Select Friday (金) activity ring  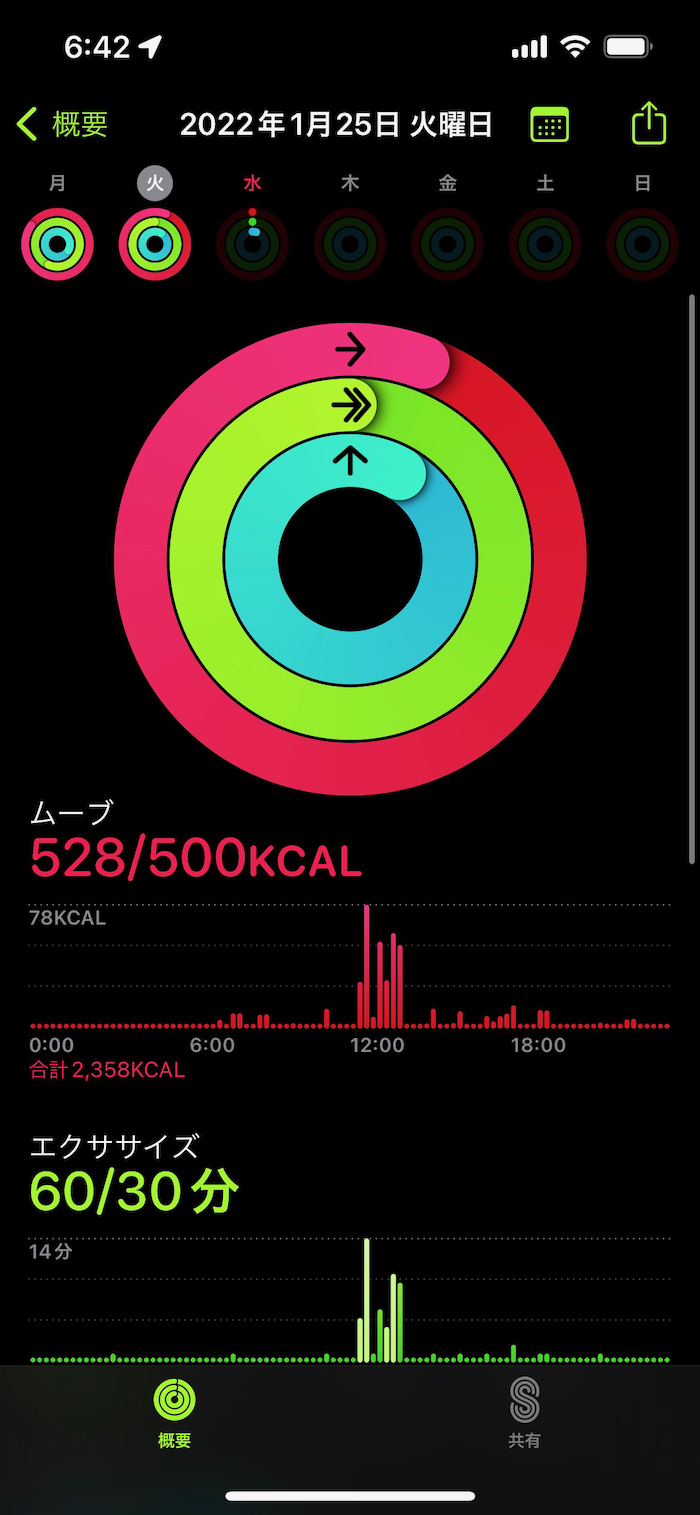click(448, 243)
